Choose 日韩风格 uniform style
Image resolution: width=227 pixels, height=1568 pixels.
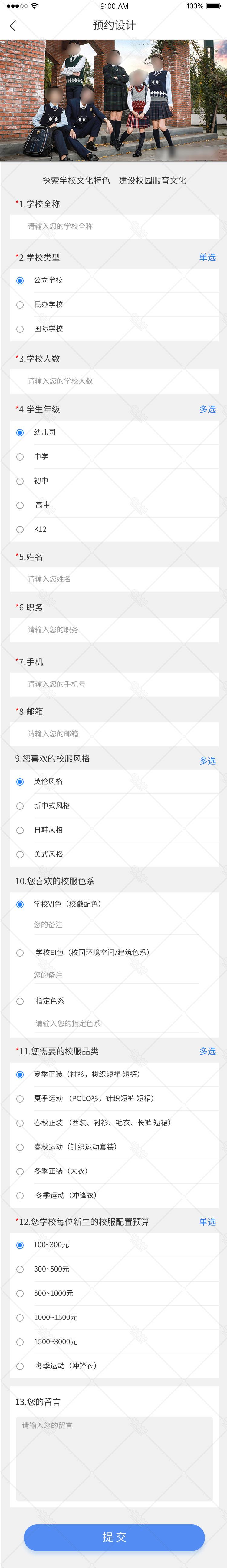click(20, 831)
